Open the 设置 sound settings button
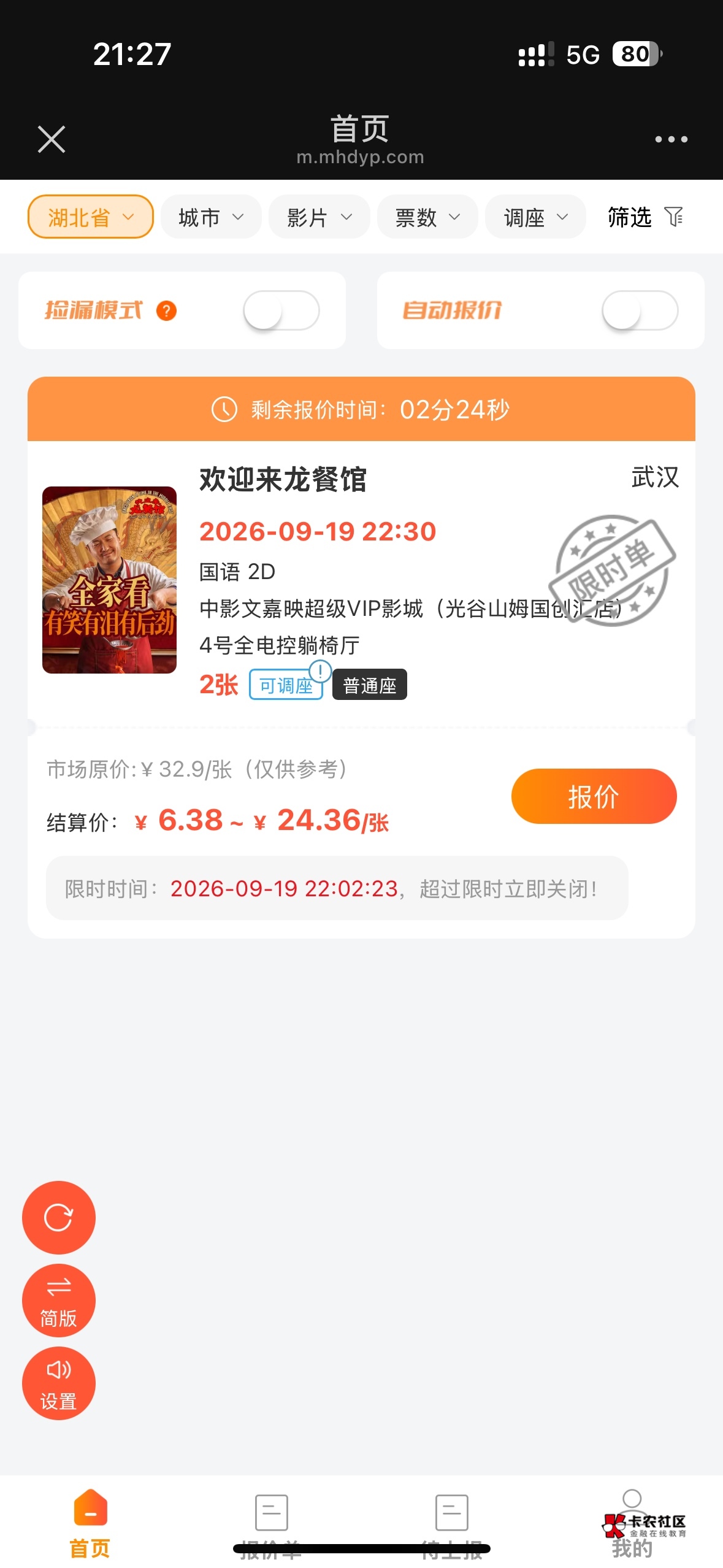The height and width of the screenshot is (1568, 723). 59,1383
